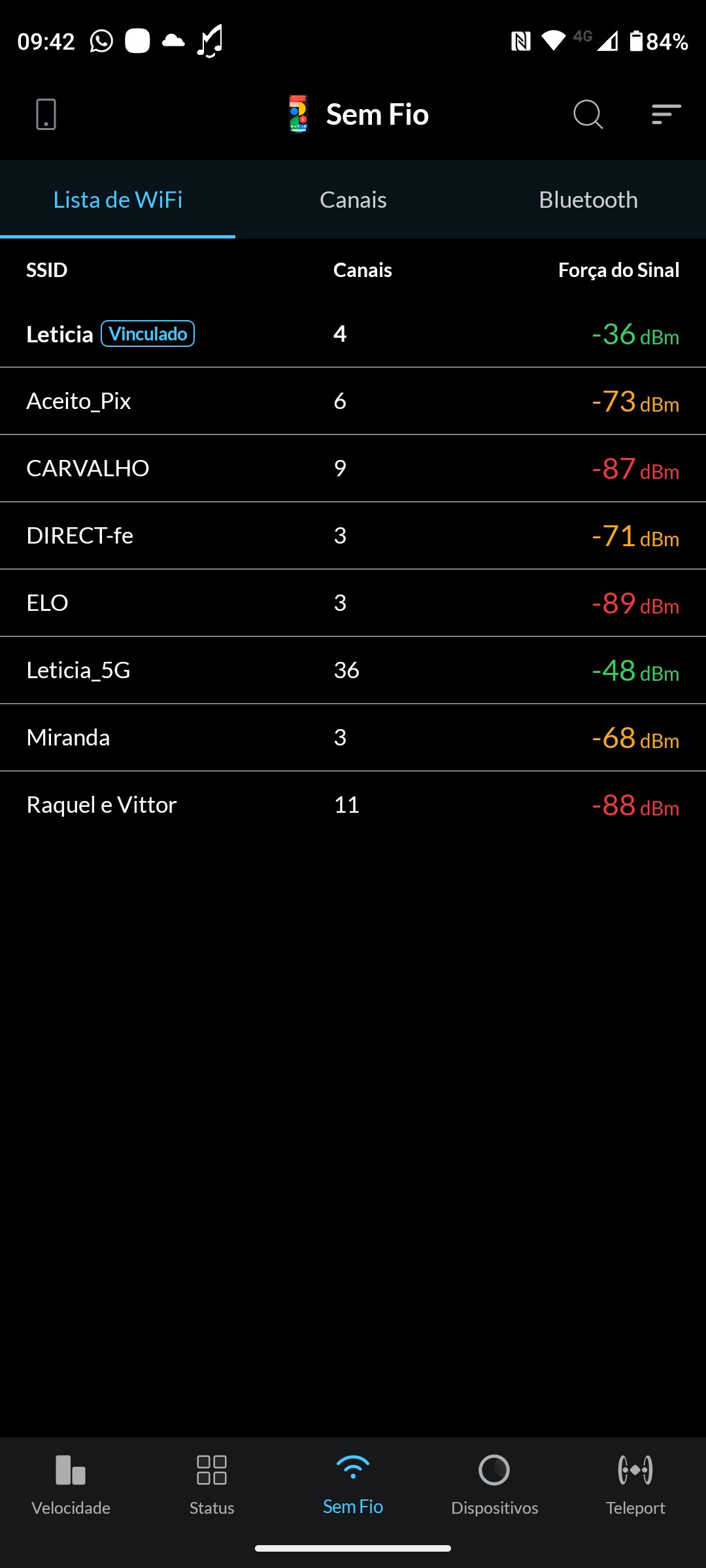Screen dimensions: 706x1568
Task: Switch to the Status tab
Action: [212, 1484]
